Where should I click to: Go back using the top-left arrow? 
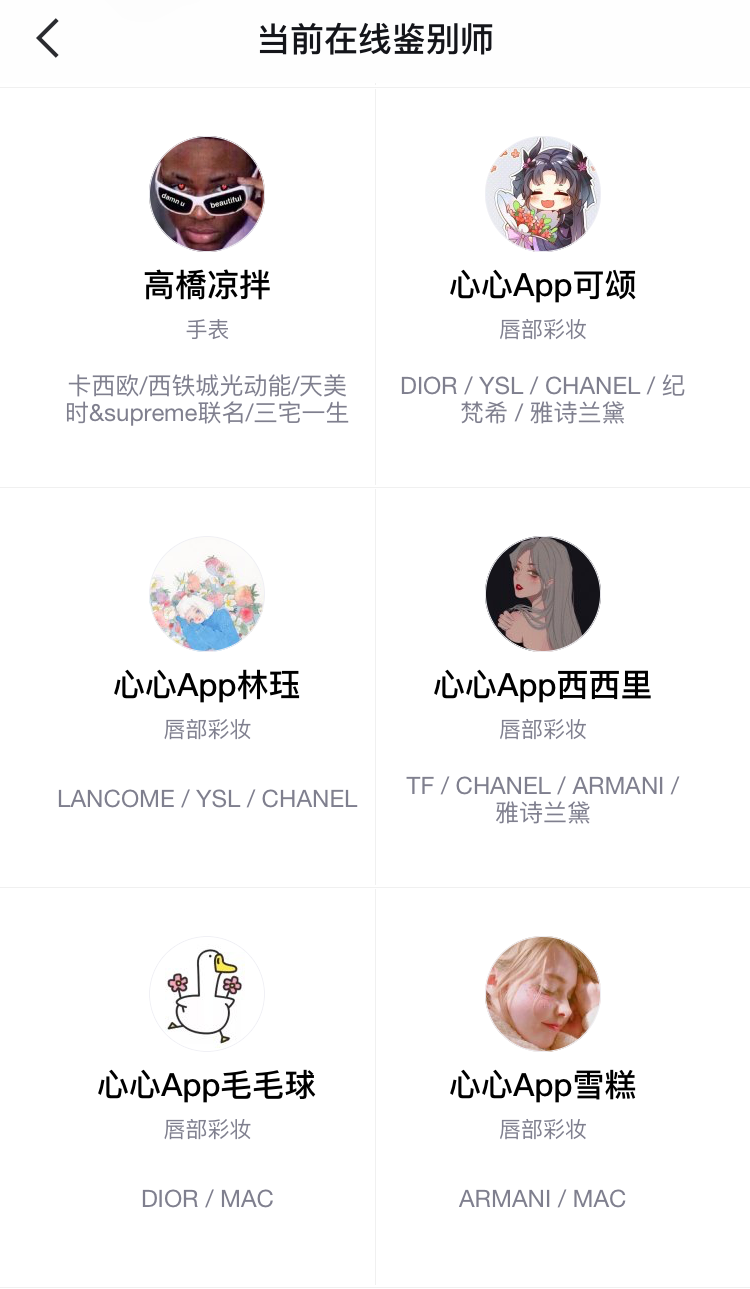click(47, 40)
